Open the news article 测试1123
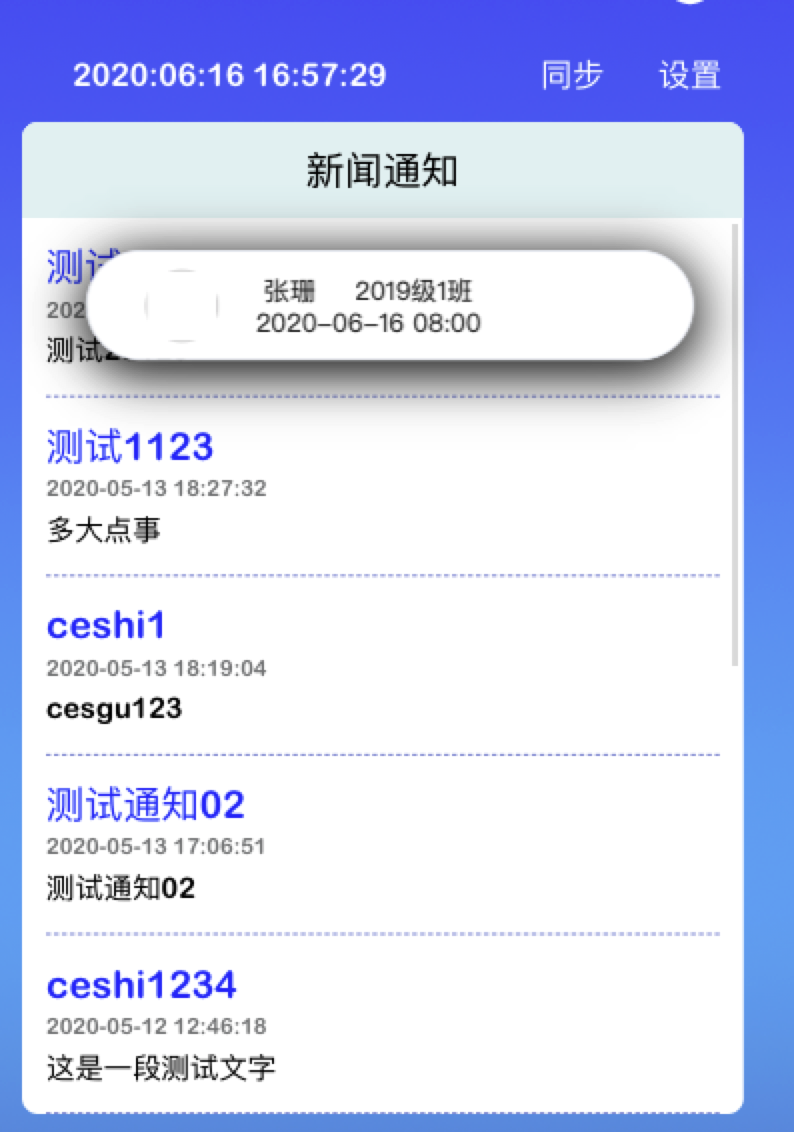The image size is (794, 1132). click(131, 447)
